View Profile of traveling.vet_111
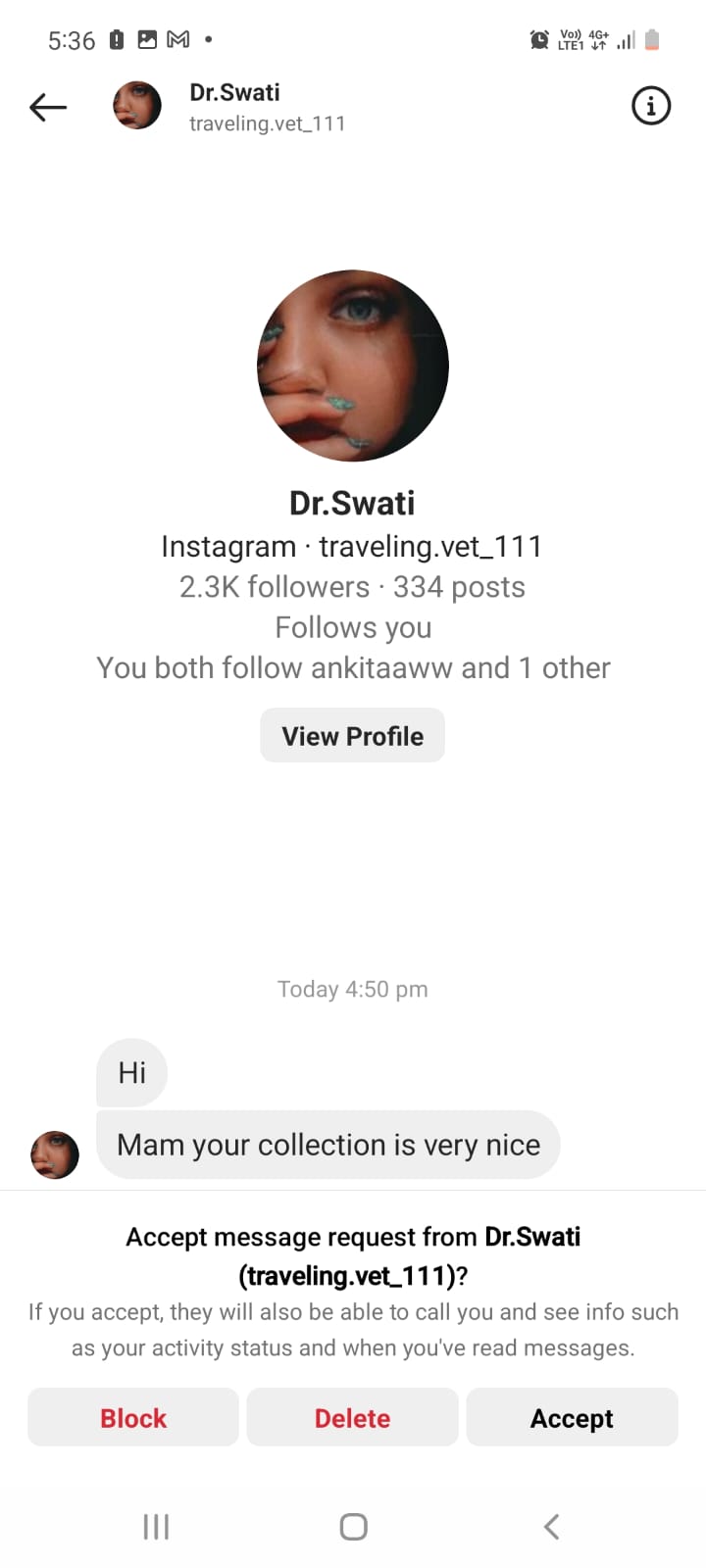The height and width of the screenshot is (1568, 706). (x=352, y=736)
